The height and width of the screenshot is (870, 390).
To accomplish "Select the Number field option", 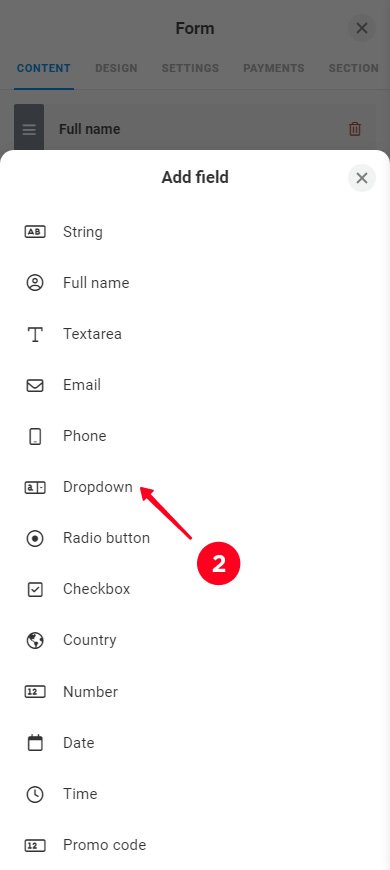I will 195,692.
